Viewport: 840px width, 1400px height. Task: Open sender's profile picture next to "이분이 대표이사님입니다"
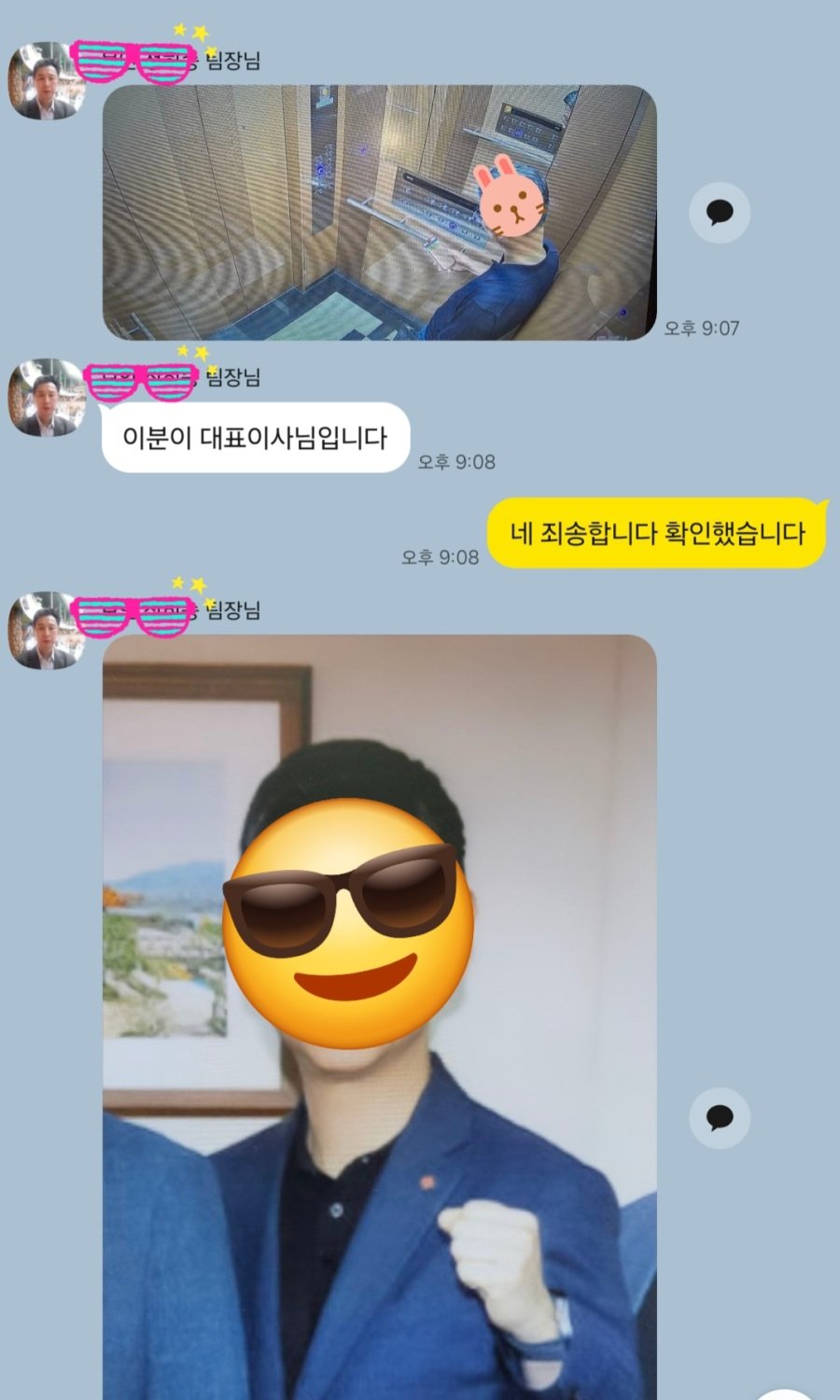coord(46,398)
